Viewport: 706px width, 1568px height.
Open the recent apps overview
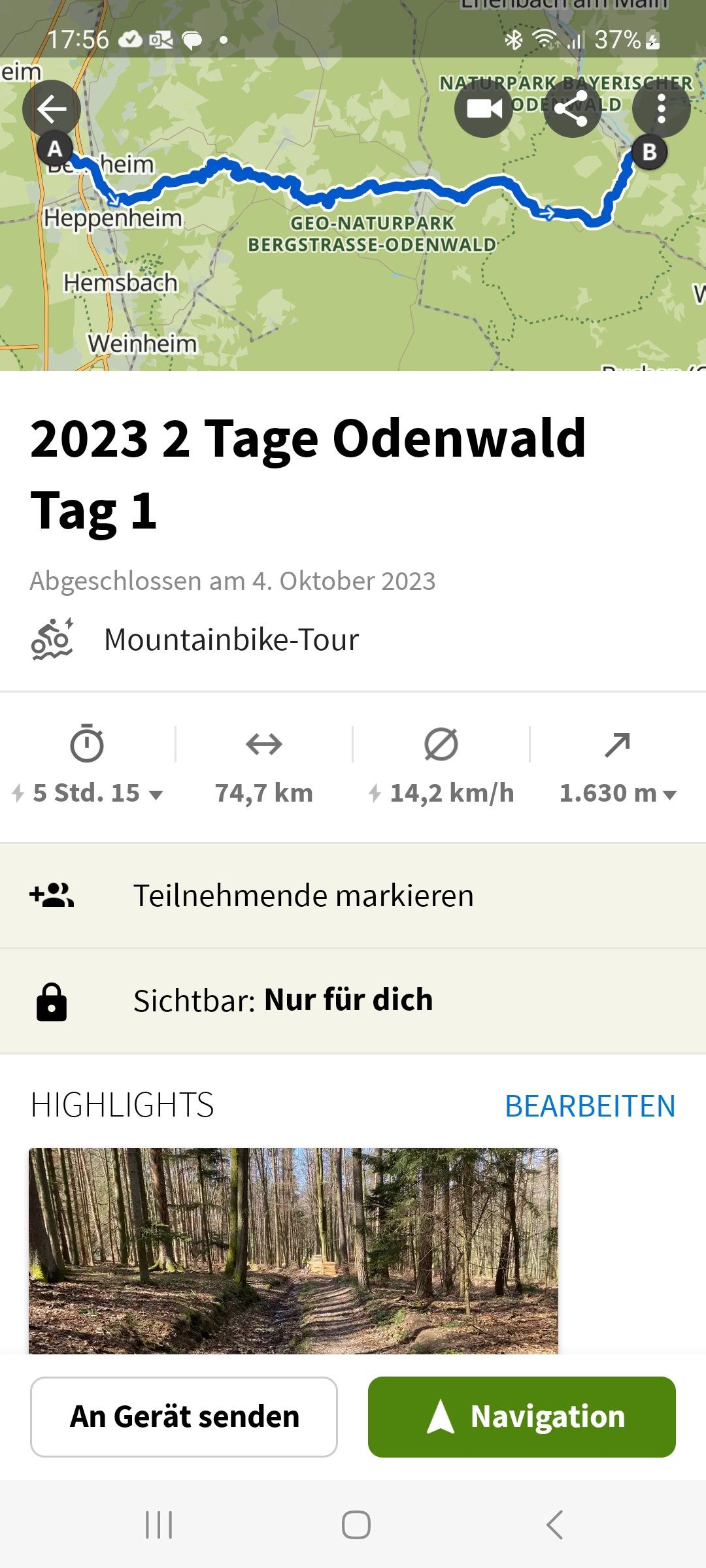pos(159,1525)
